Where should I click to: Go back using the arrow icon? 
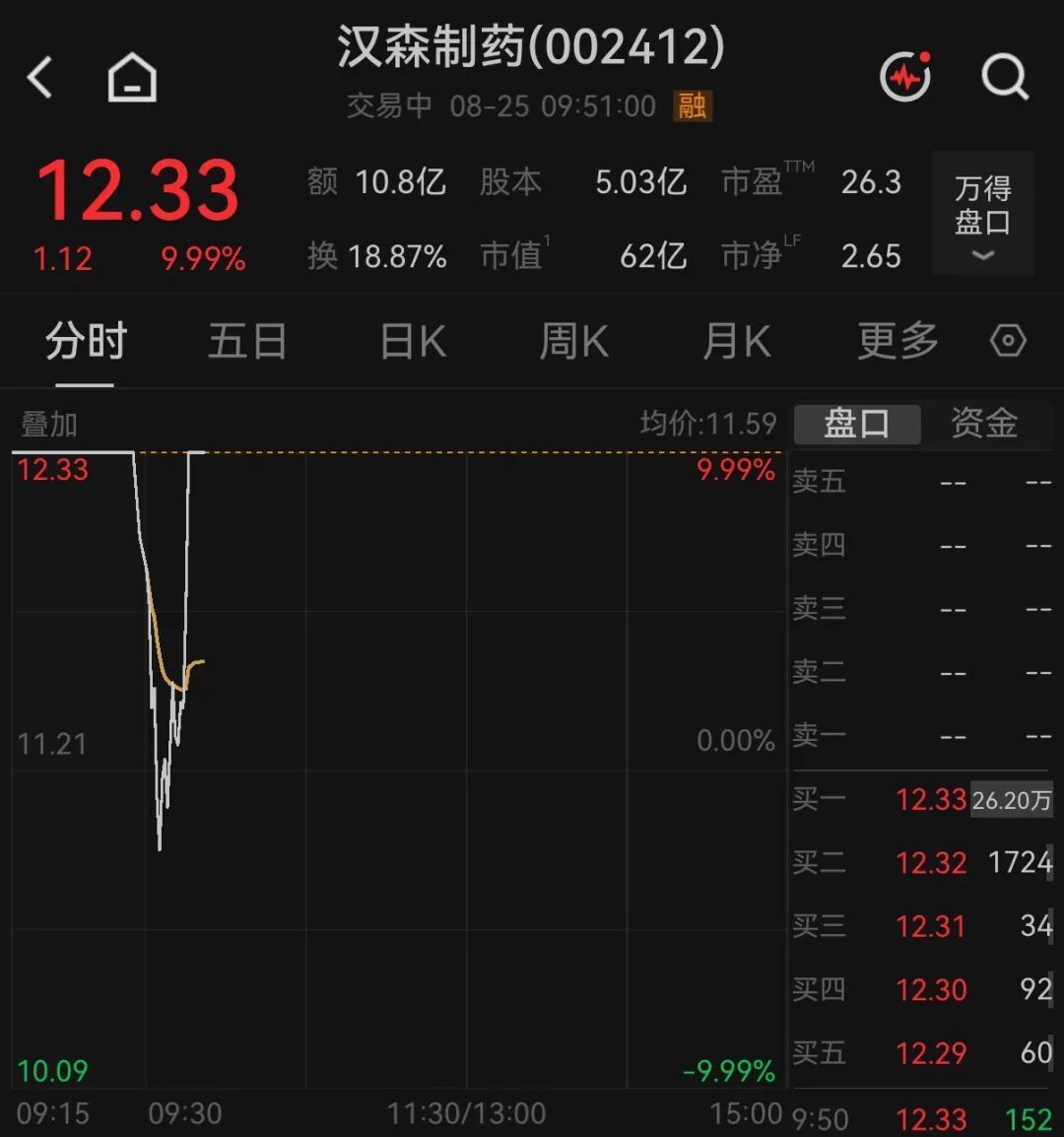39,77
